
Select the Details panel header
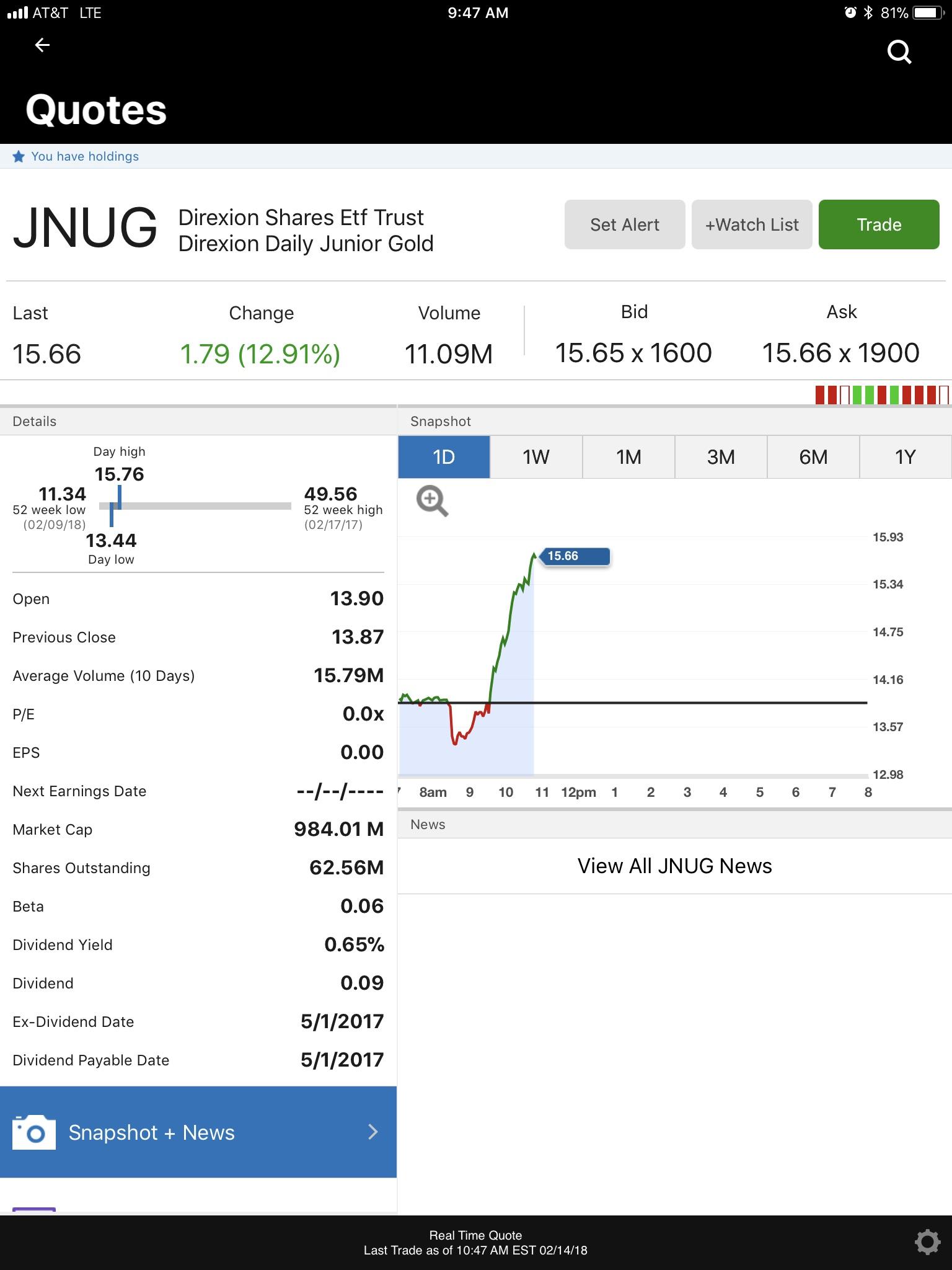[35, 421]
